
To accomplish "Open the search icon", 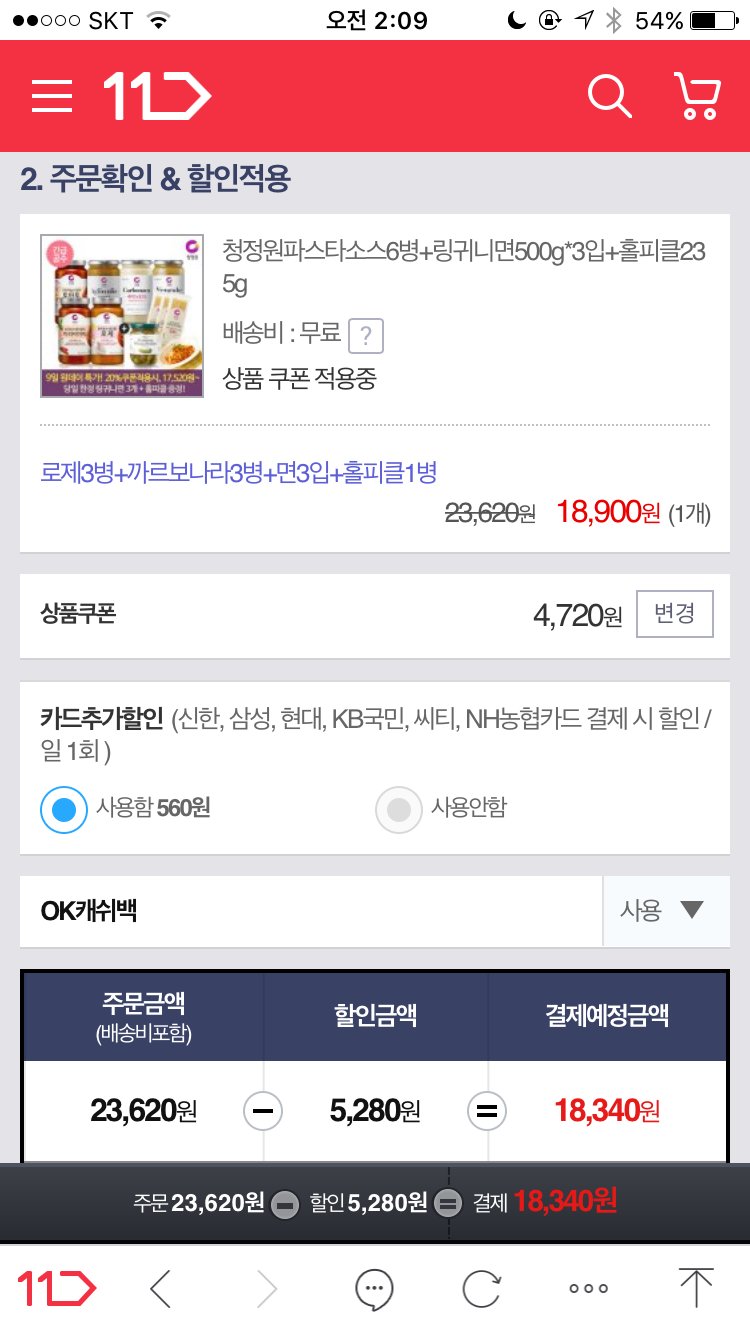I will click(x=608, y=96).
